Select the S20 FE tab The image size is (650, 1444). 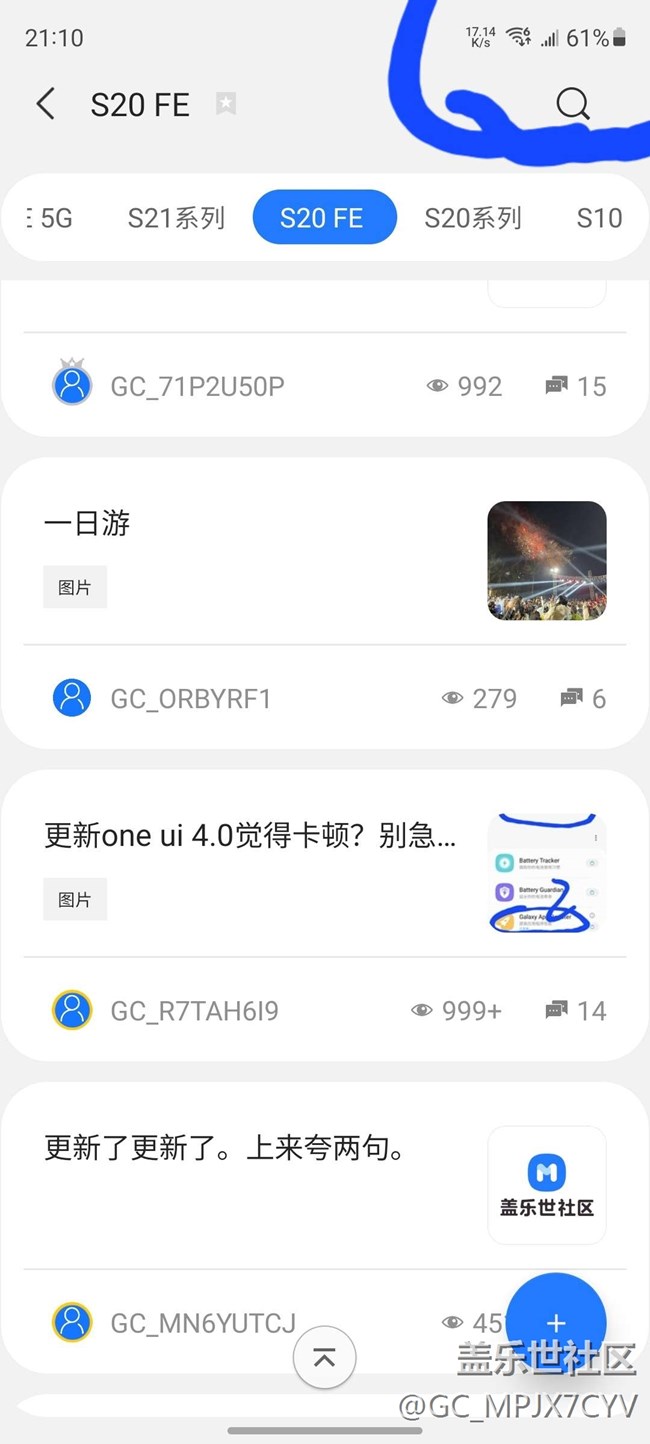click(324, 218)
